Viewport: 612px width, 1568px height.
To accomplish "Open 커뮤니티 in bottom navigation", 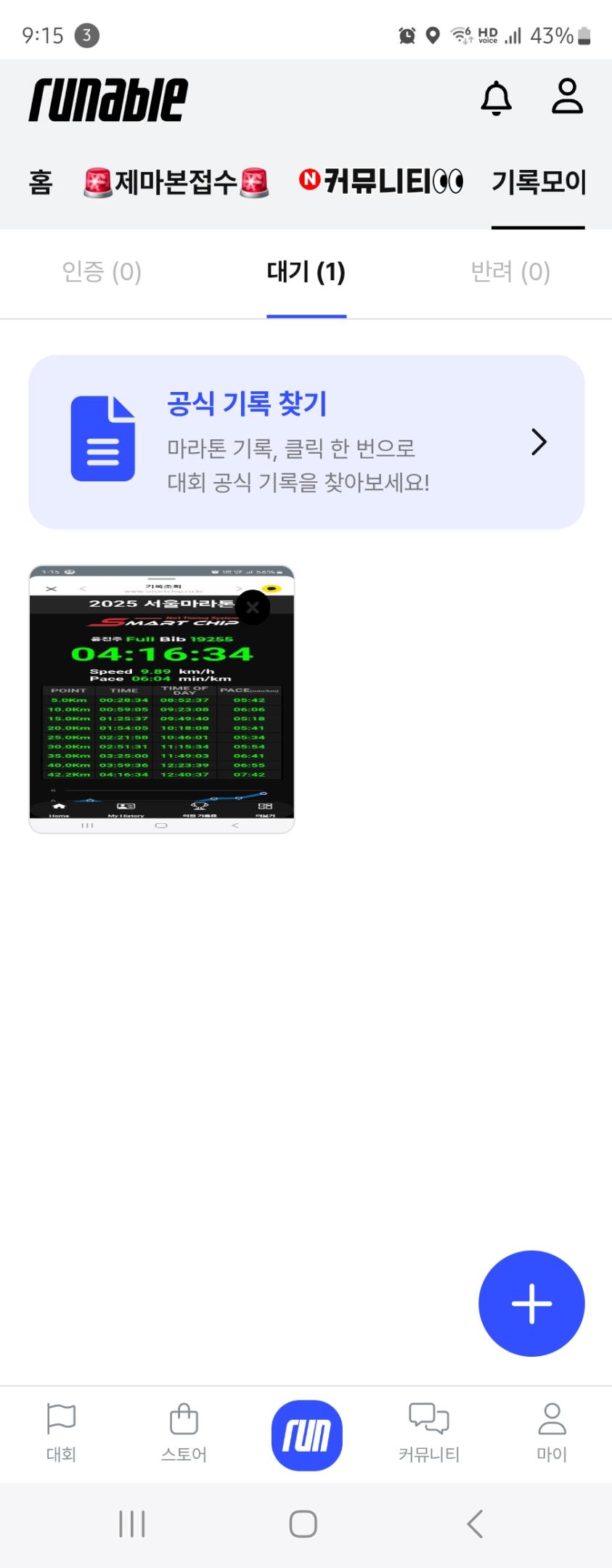I will click(429, 1434).
